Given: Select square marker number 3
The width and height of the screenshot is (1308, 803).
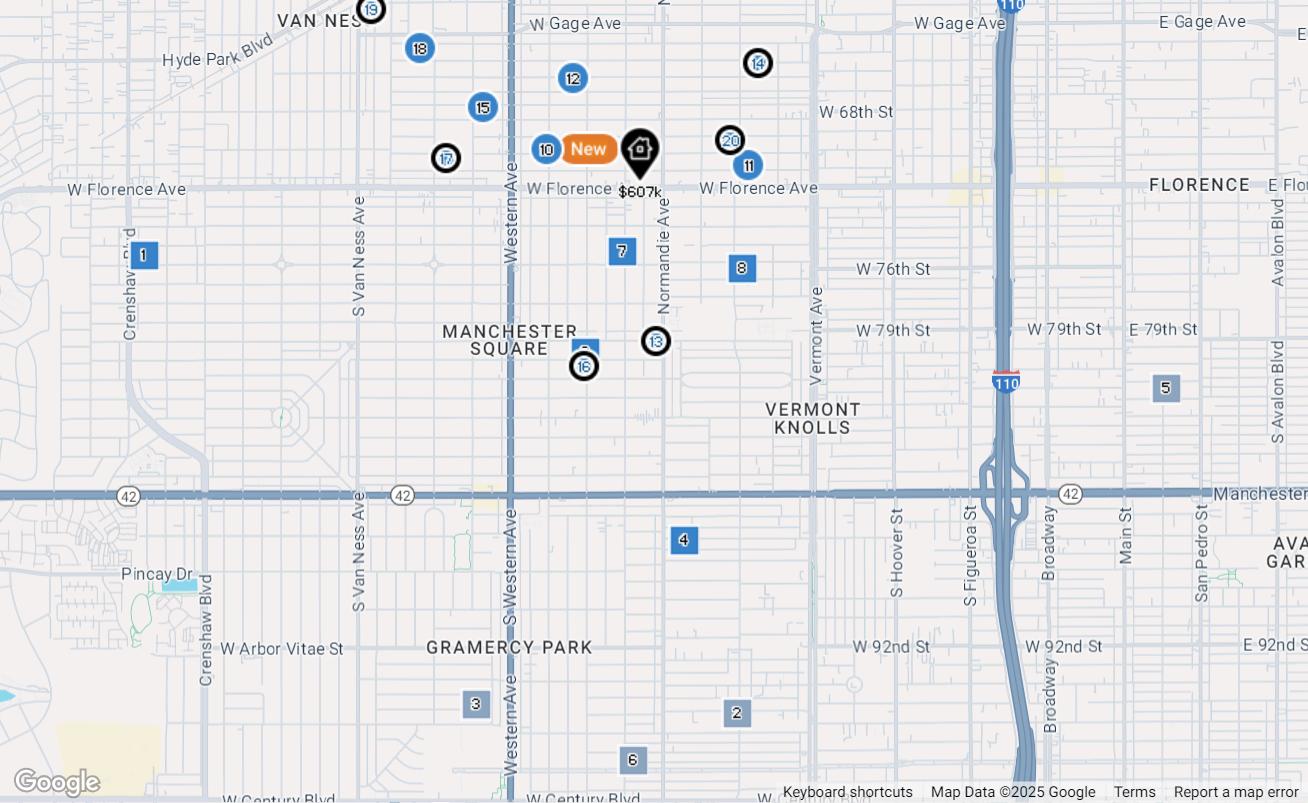Looking at the screenshot, I should click(x=476, y=704).
